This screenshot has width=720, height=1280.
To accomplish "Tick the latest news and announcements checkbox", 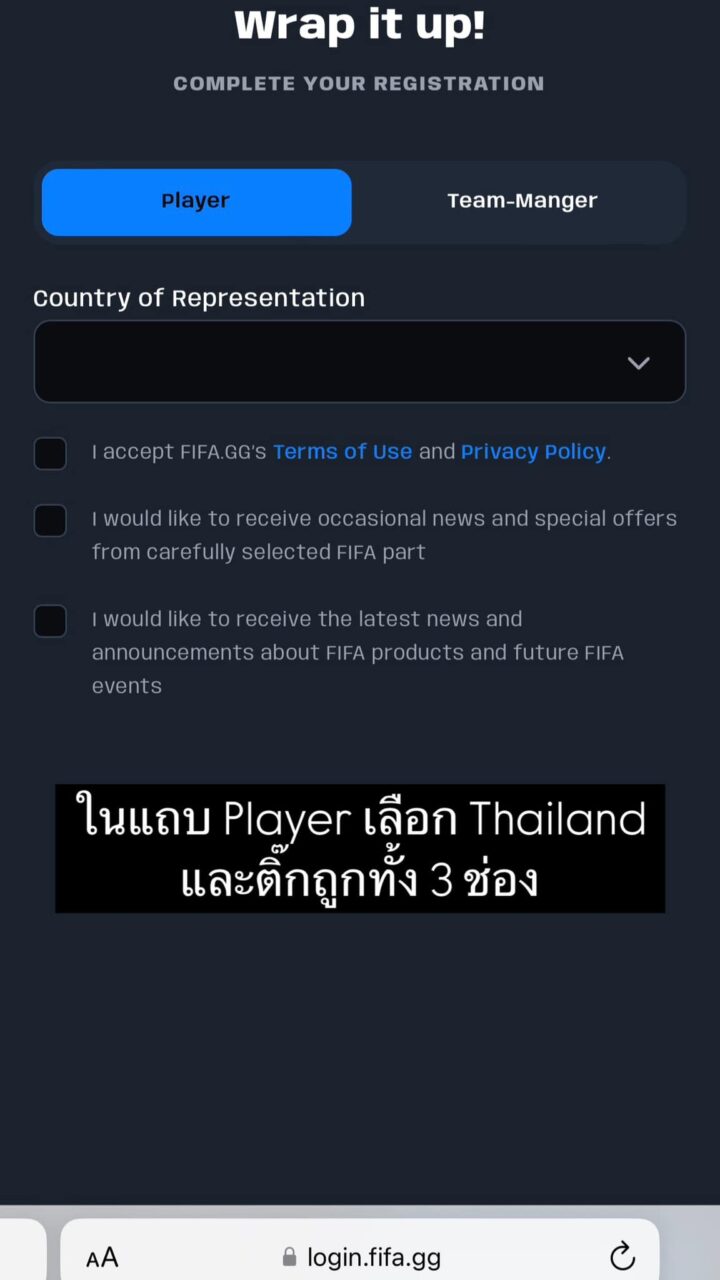I will pos(50,621).
